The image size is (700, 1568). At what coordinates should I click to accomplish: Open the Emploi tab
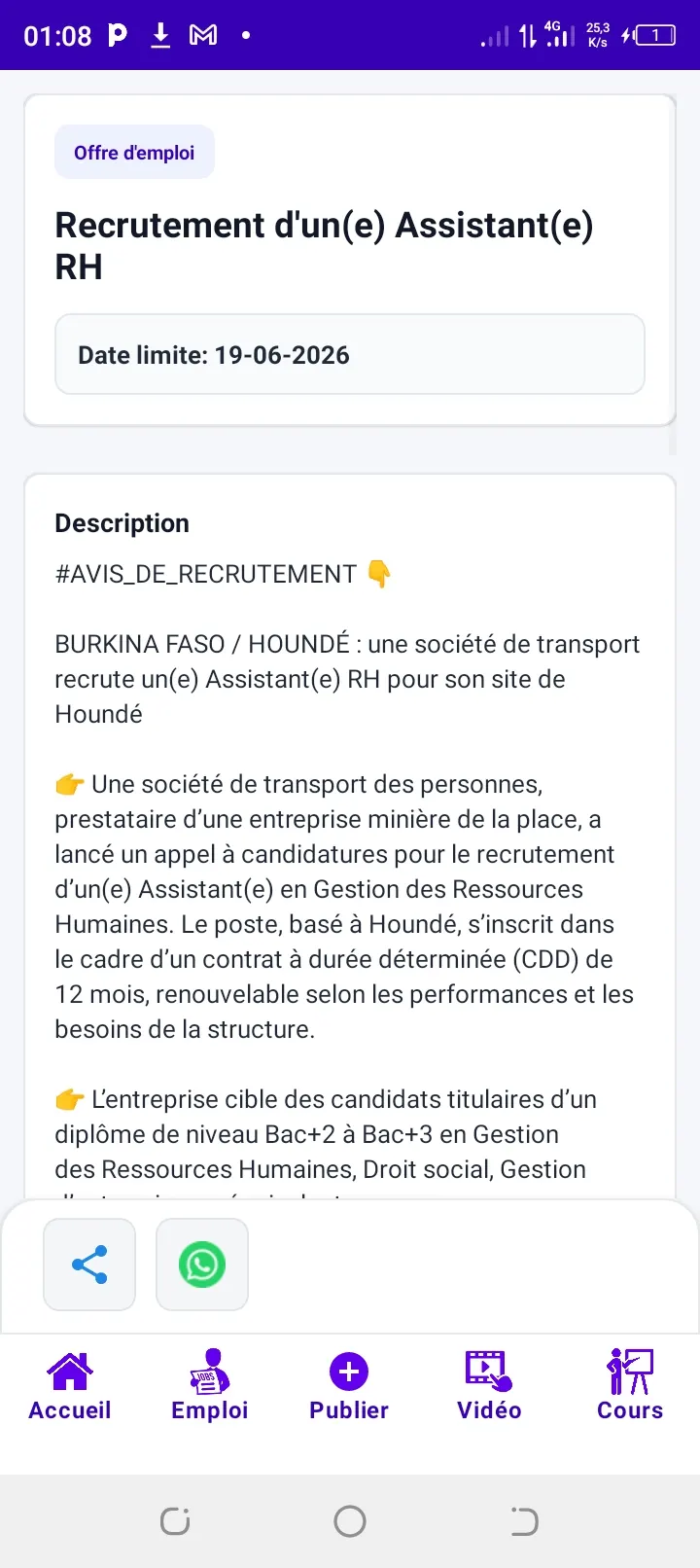[210, 1386]
